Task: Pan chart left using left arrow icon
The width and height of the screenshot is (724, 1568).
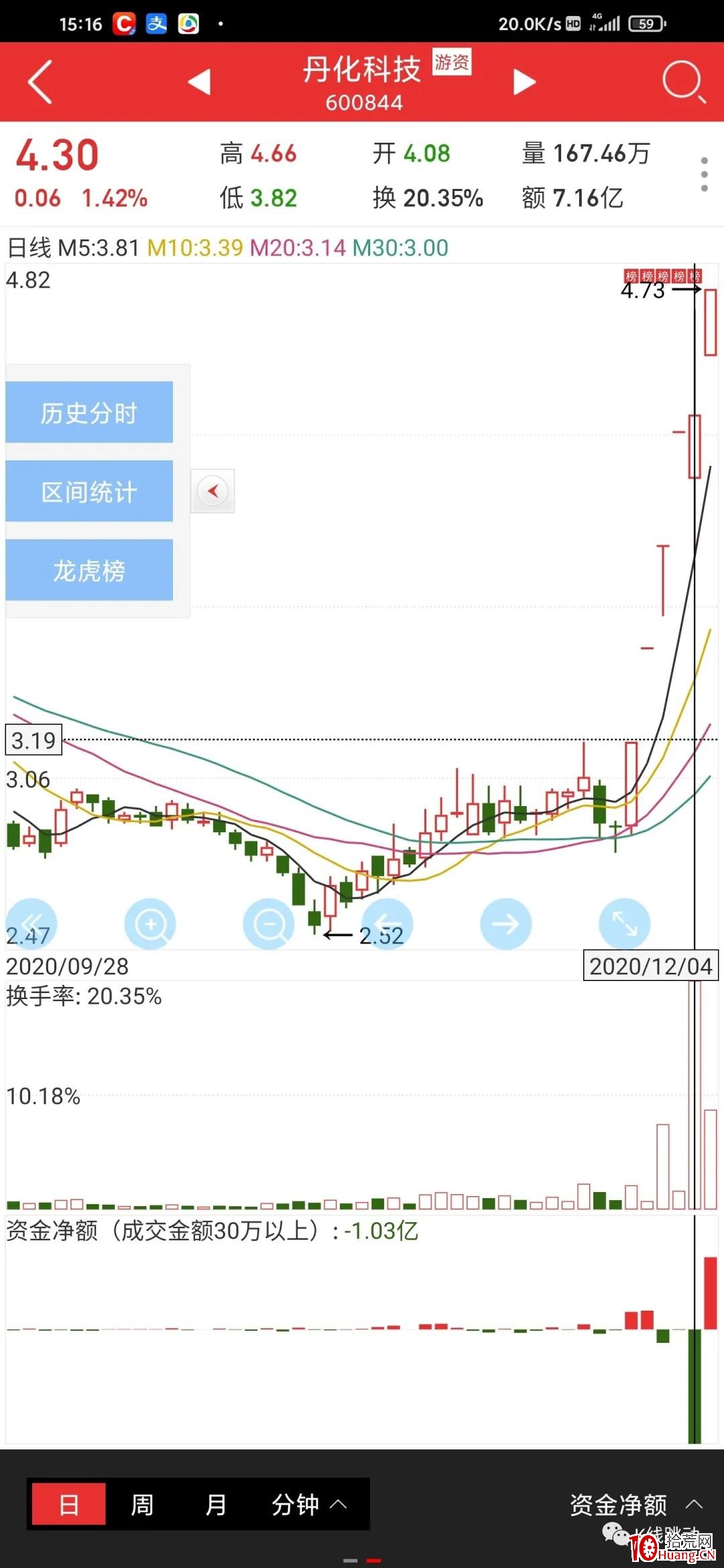Action: point(387,923)
